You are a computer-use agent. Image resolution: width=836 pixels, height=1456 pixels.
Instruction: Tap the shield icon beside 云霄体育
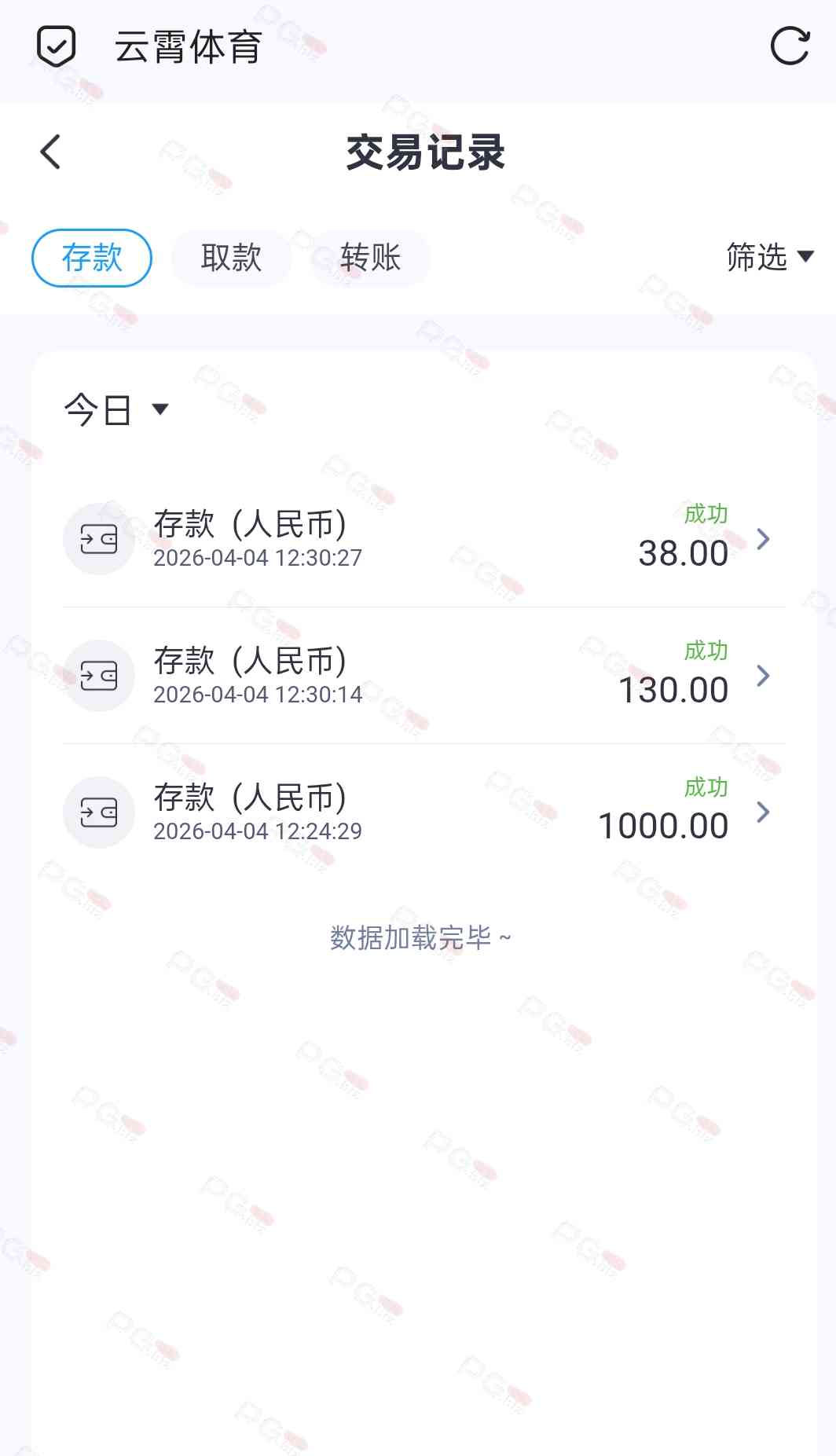click(57, 46)
